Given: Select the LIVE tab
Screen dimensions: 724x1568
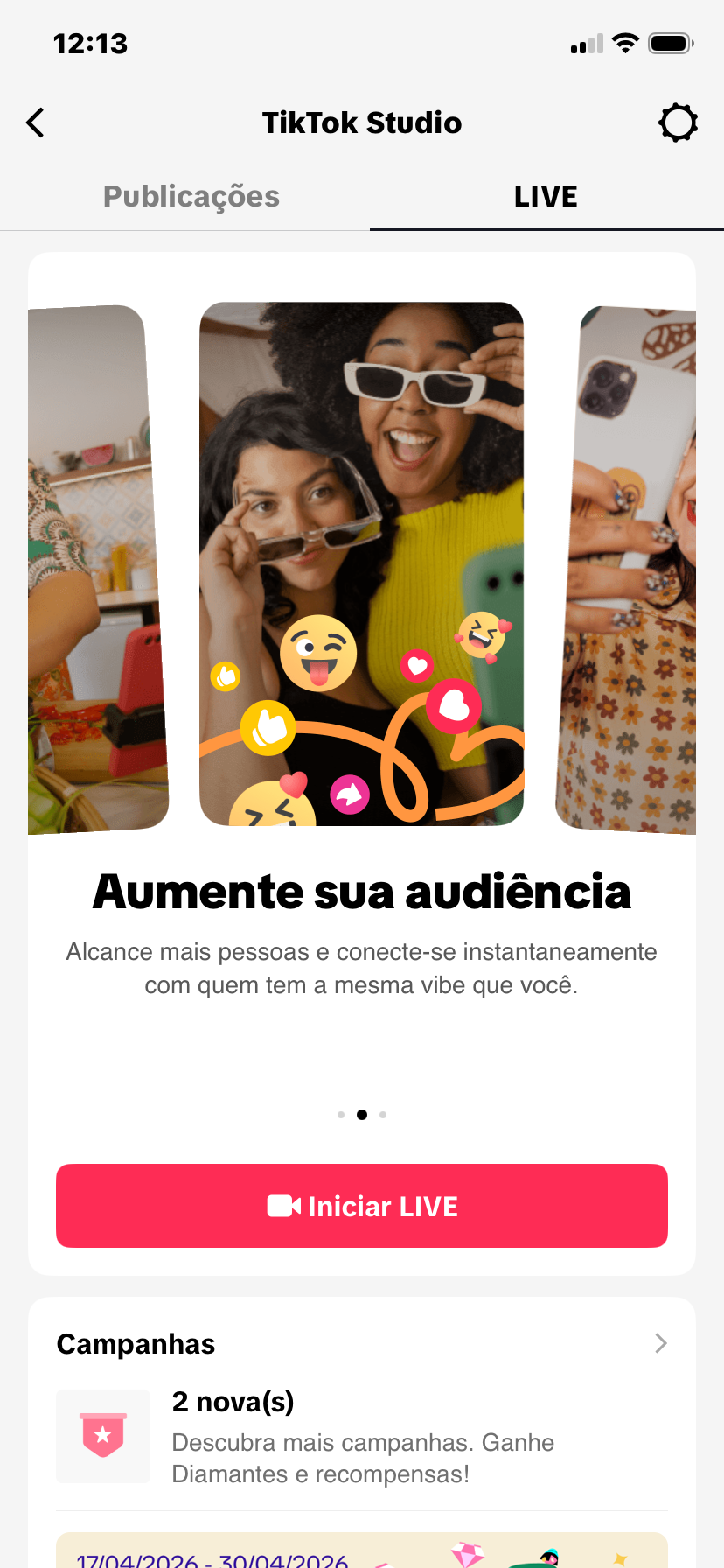Looking at the screenshot, I should (x=546, y=197).
